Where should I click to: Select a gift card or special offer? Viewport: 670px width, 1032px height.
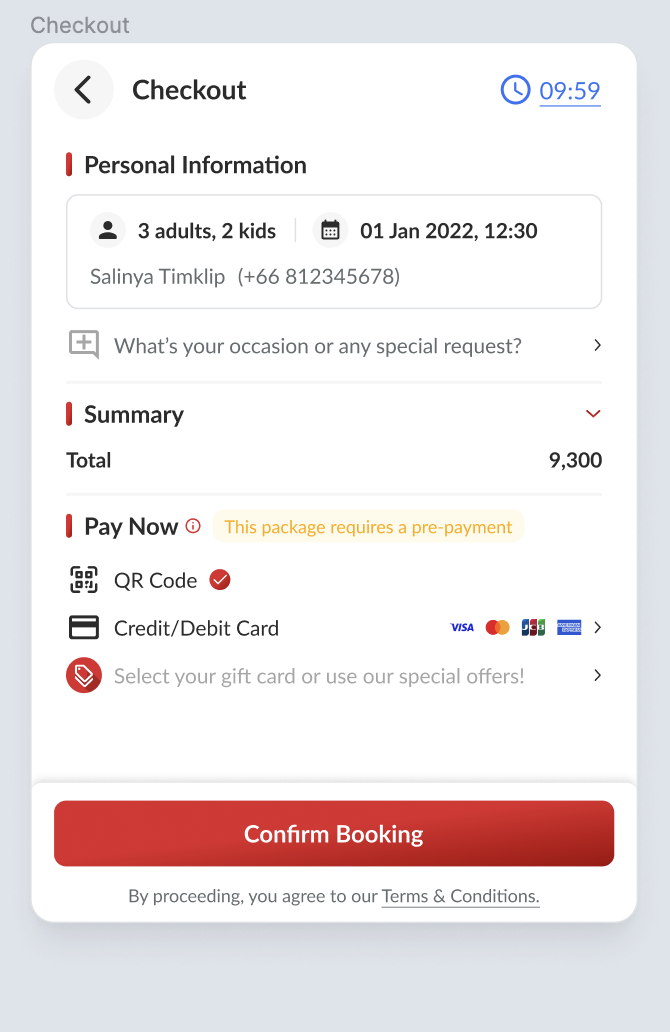[x=334, y=676]
